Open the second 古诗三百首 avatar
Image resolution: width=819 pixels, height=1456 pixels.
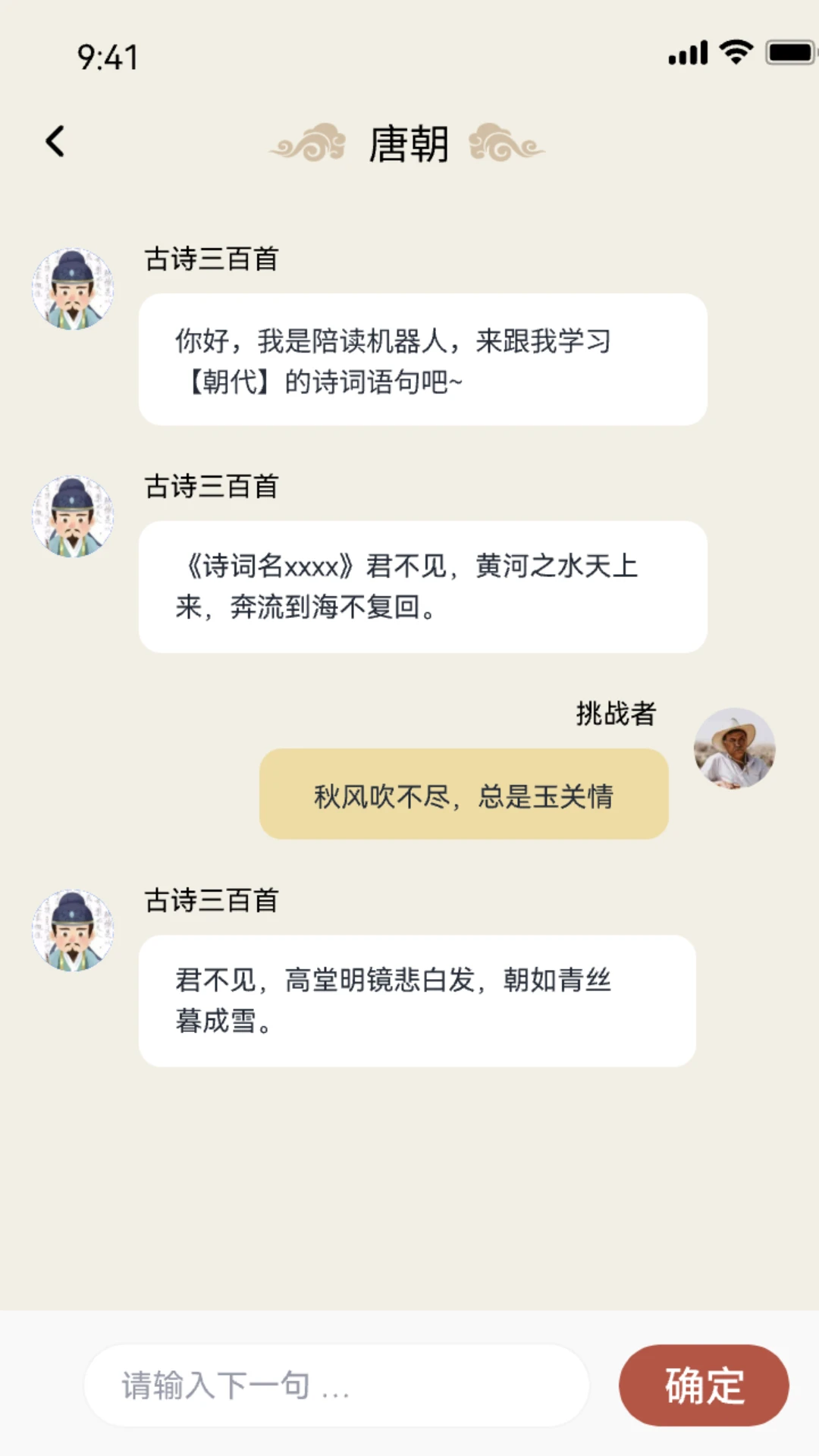click(74, 513)
